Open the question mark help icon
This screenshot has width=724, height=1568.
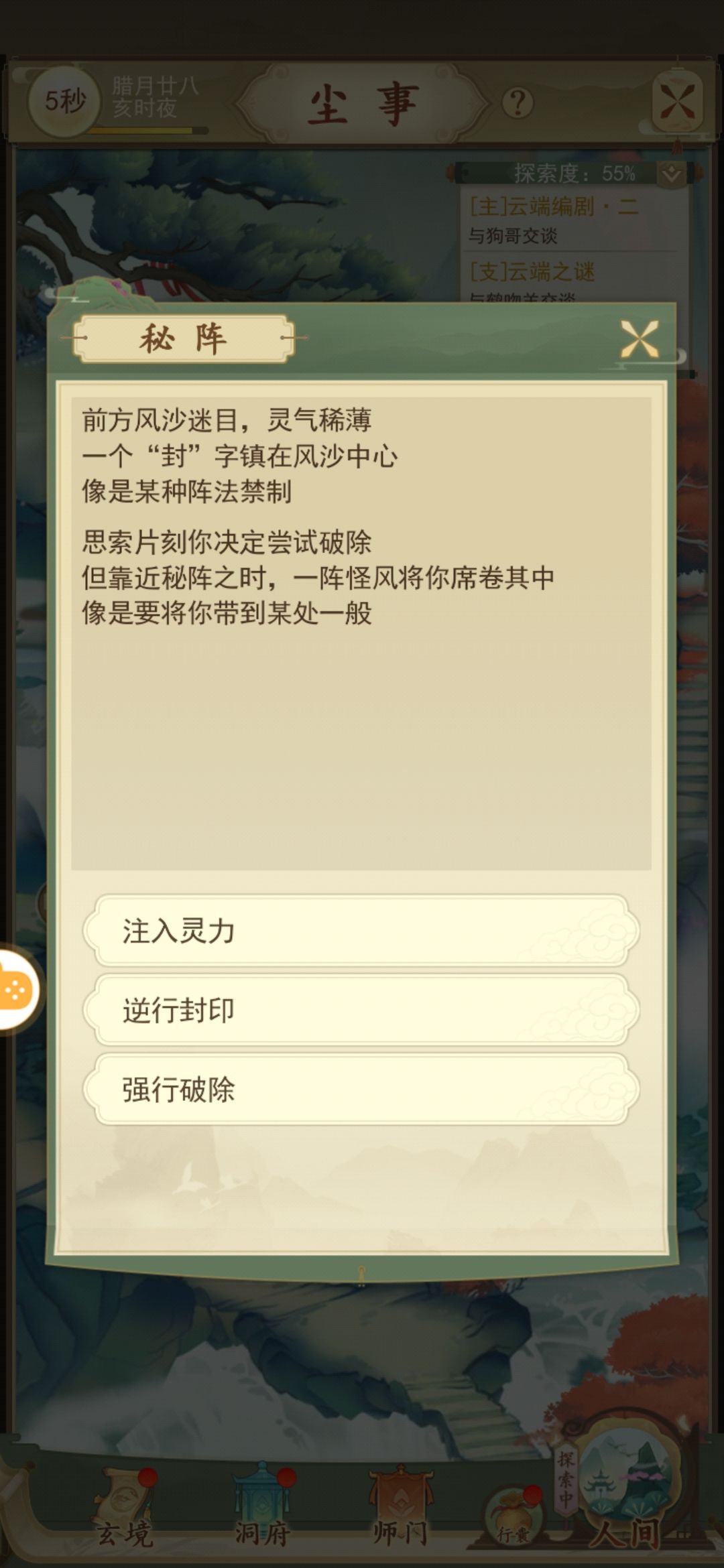tap(518, 103)
